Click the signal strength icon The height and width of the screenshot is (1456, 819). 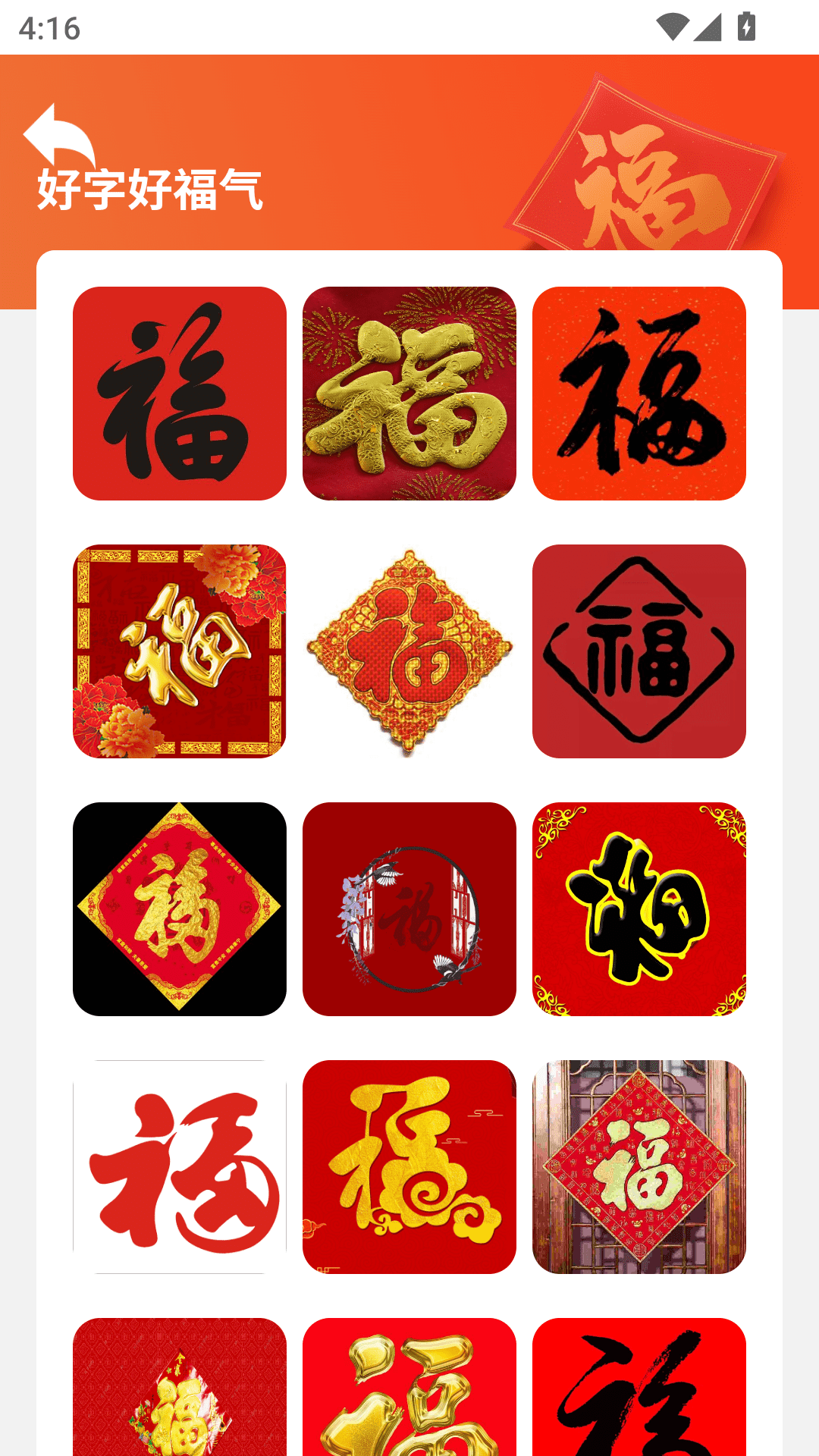click(x=709, y=24)
